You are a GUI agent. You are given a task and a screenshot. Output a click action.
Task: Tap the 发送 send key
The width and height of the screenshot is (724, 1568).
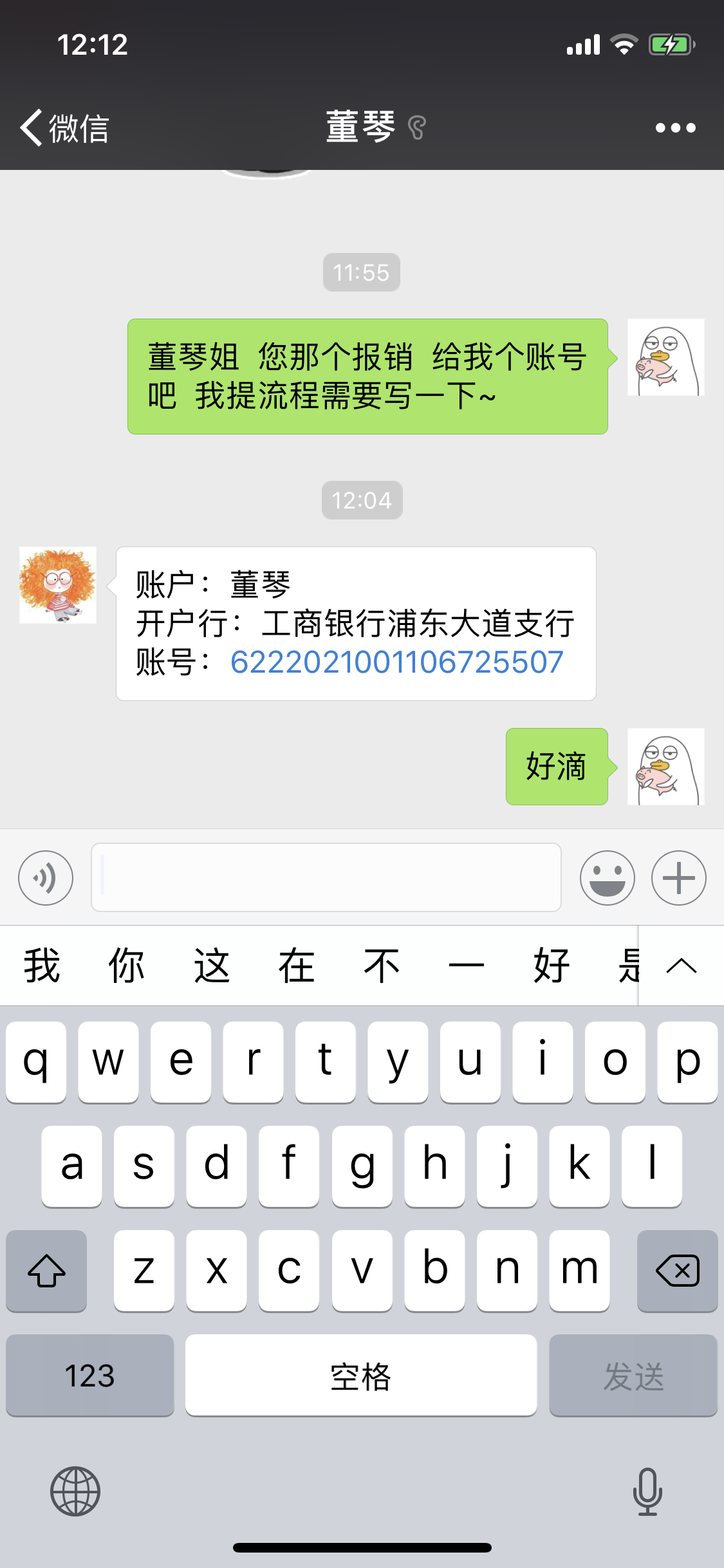633,1376
